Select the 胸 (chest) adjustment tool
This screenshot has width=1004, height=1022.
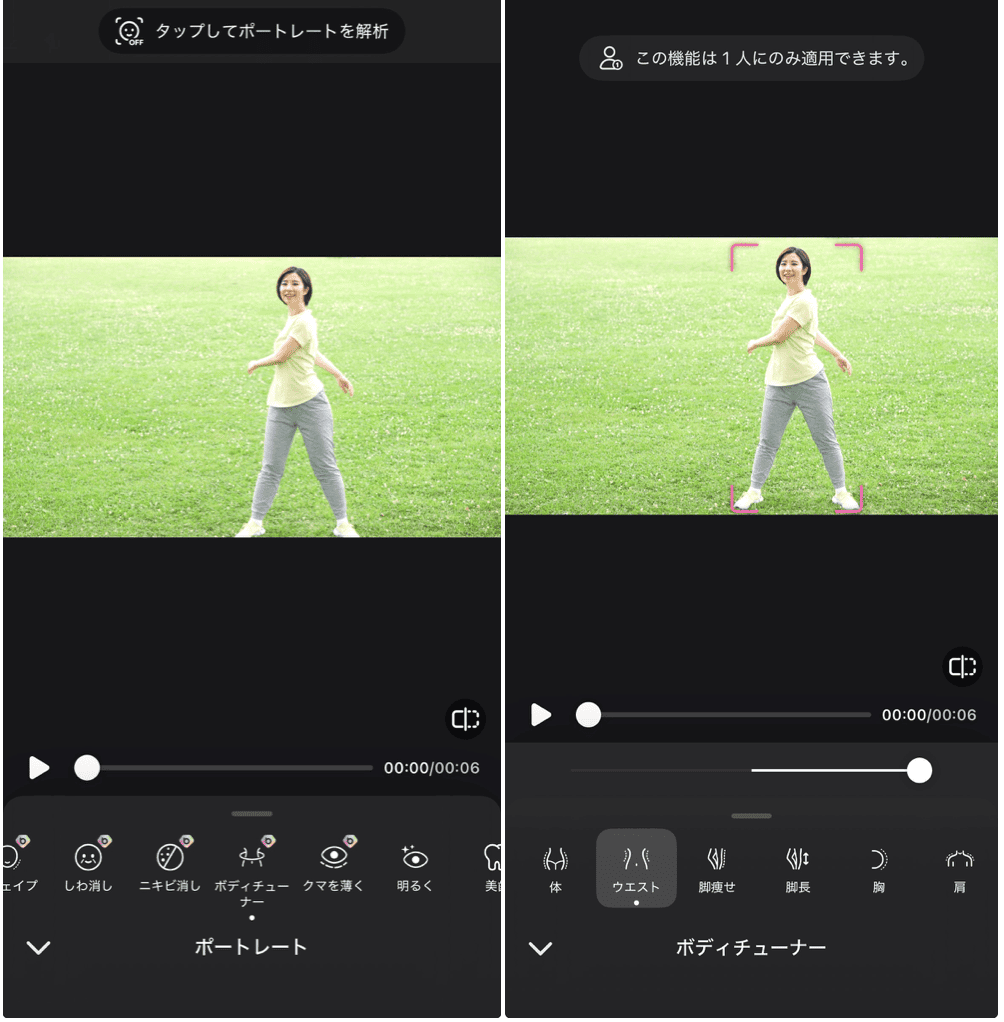876,867
